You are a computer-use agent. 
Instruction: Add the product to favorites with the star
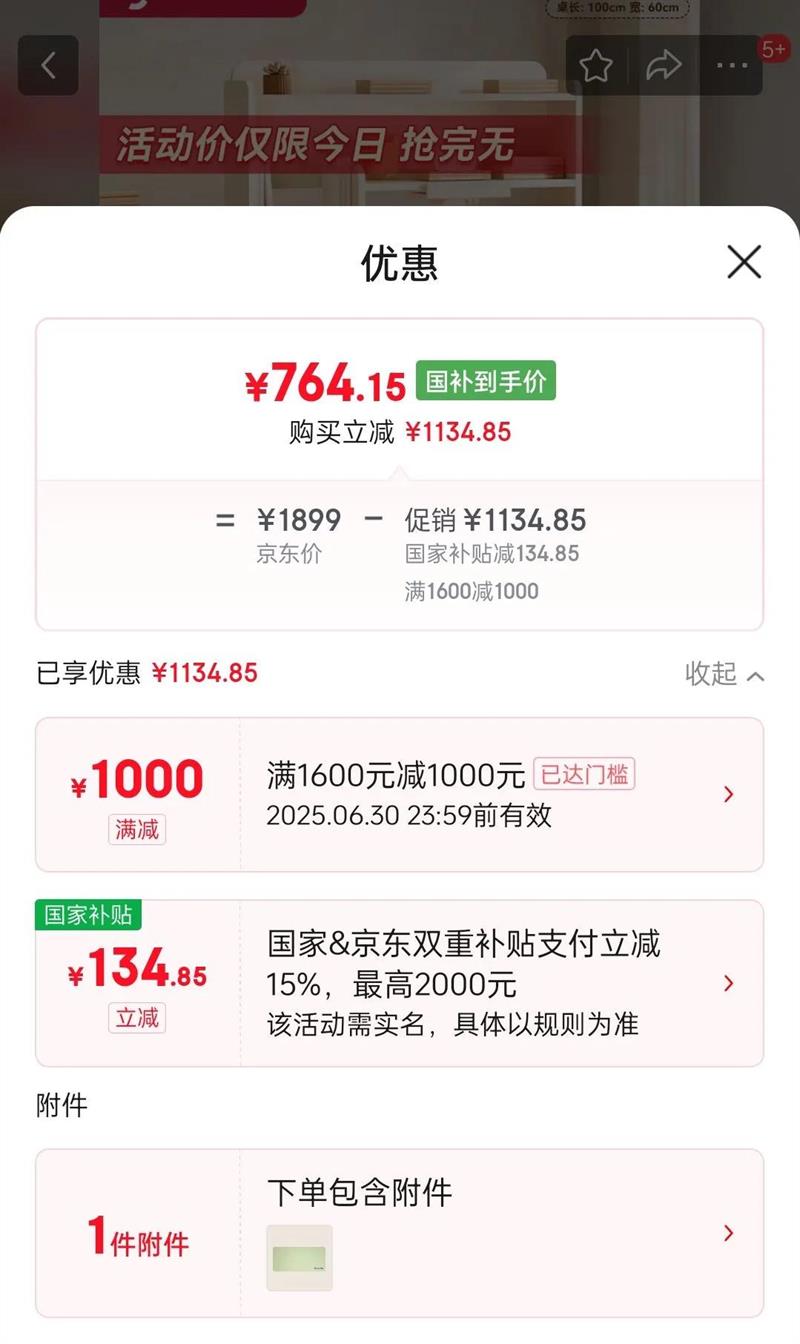coord(596,66)
